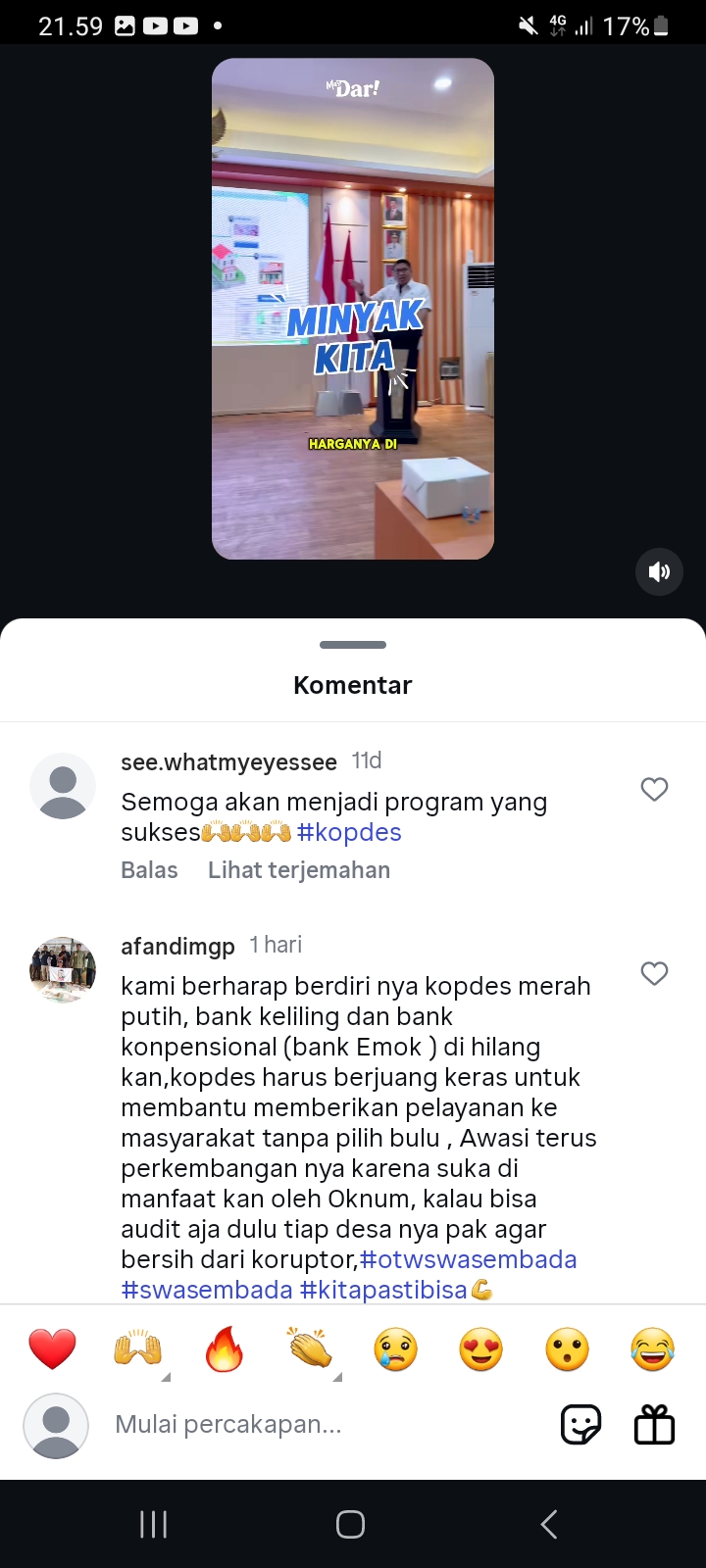
Task: Open afandimgp's profile picture
Action: pyautogui.click(x=63, y=969)
